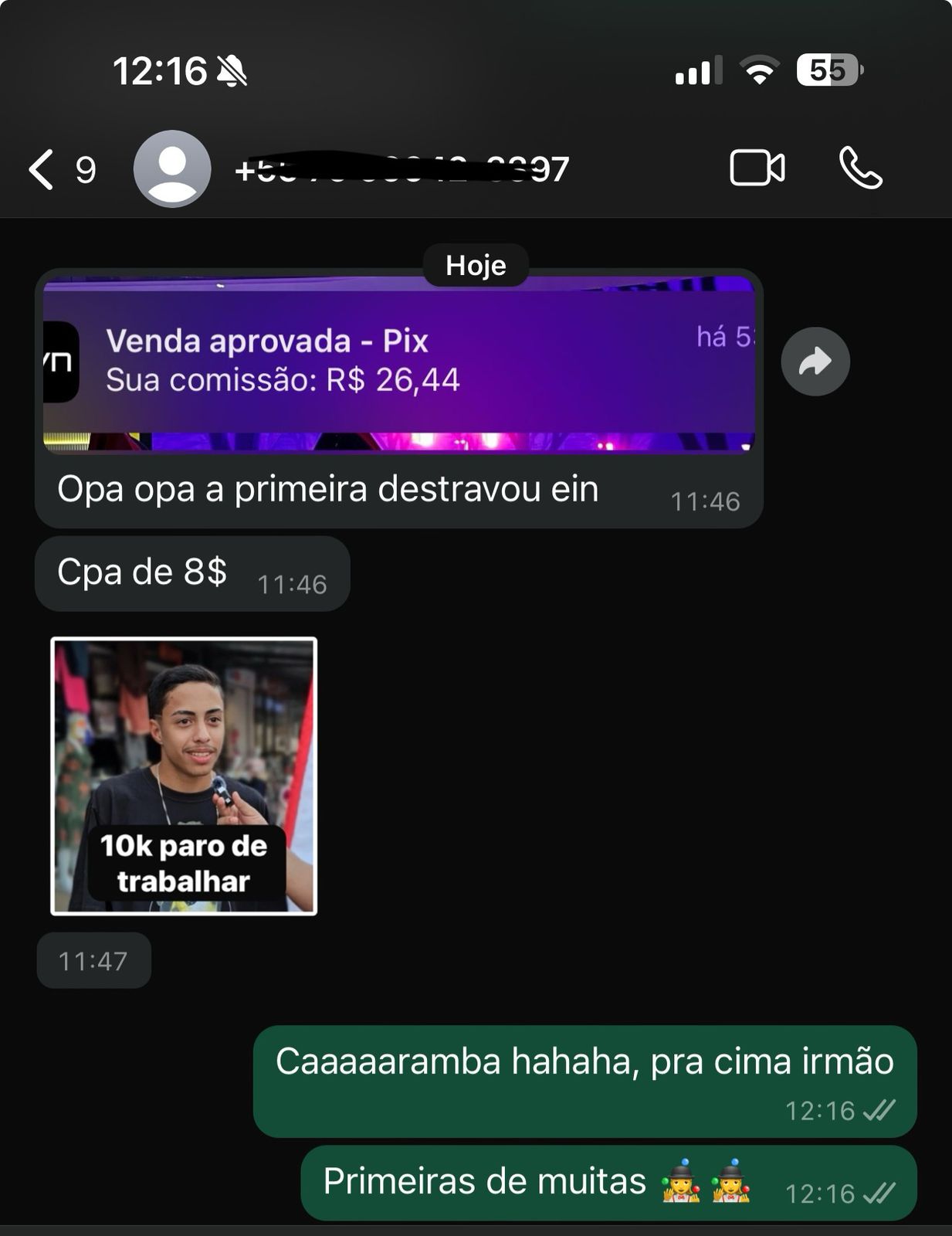The image size is (952, 1236).
Task: Start a voice call
Action: pyautogui.click(x=860, y=168)
